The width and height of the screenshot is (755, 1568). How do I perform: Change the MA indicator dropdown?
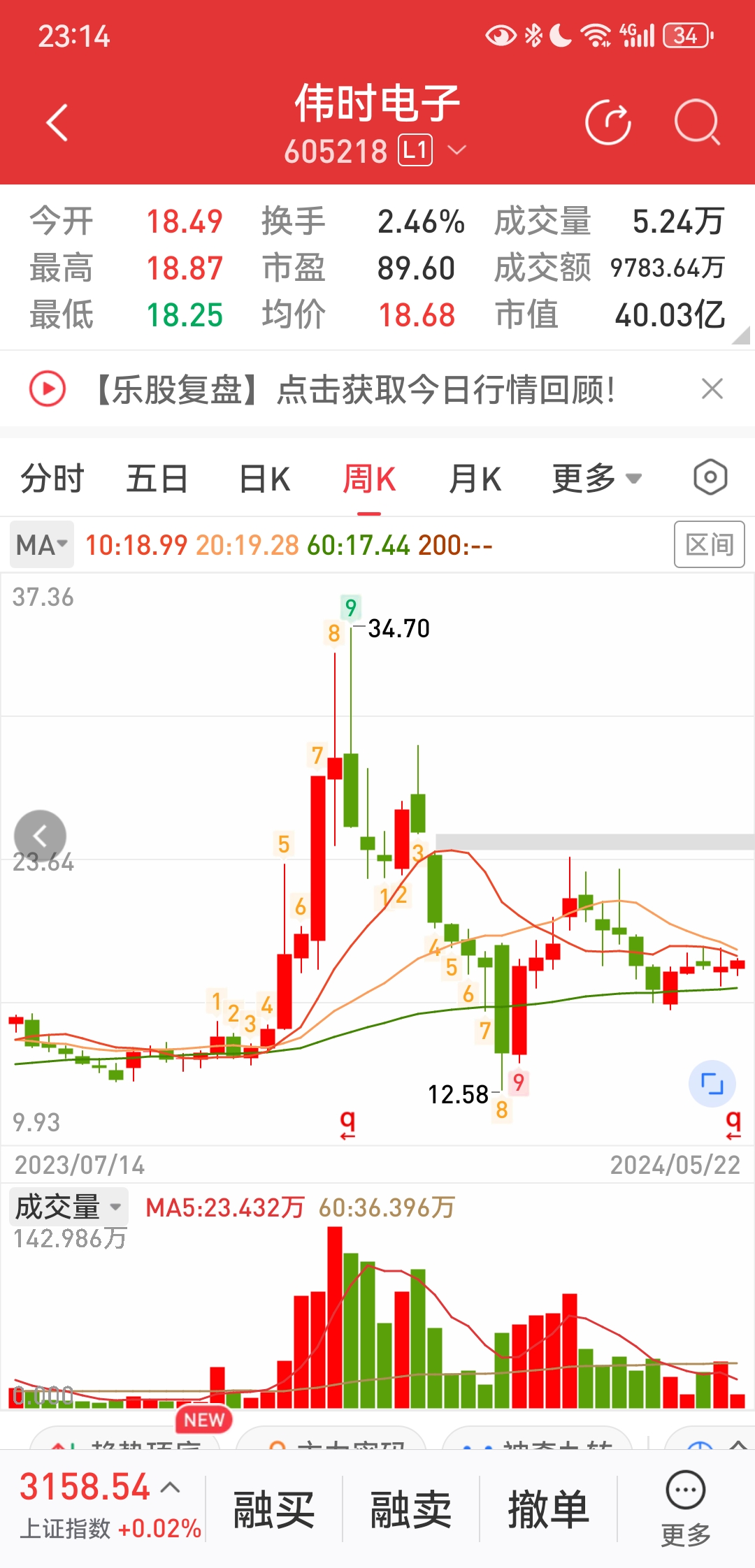point(42,544)
